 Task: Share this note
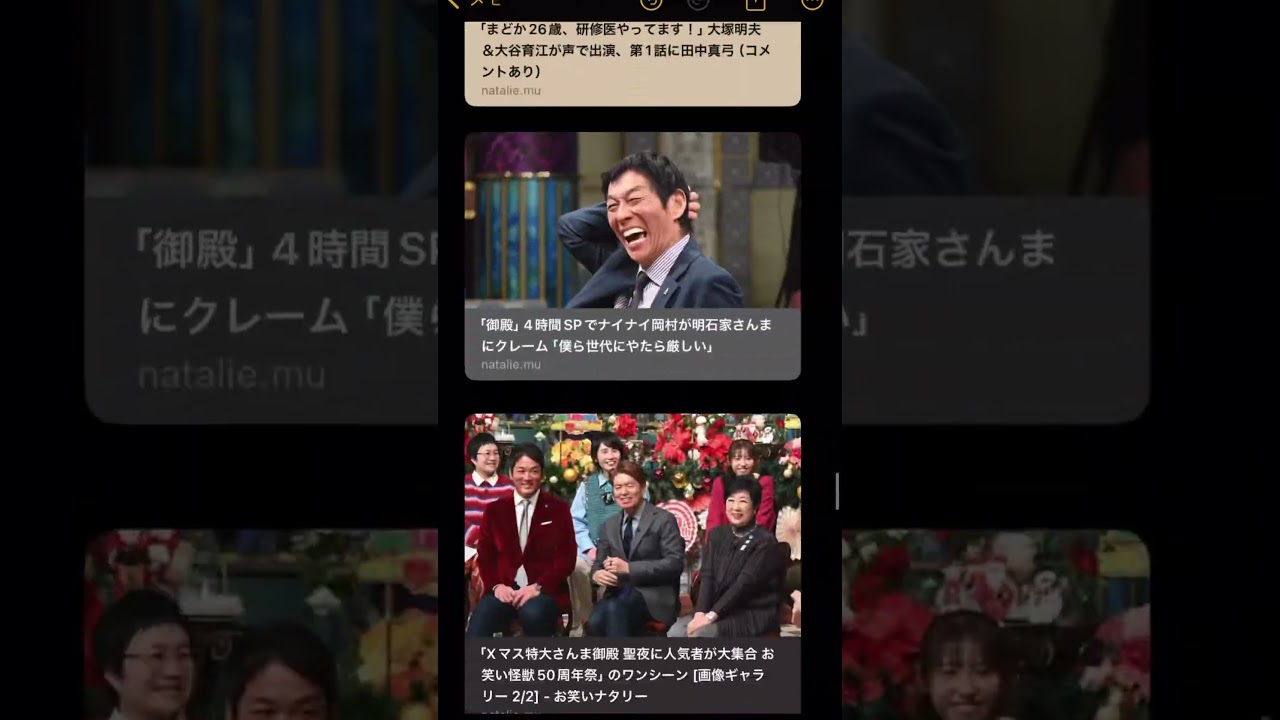[755, 4]
